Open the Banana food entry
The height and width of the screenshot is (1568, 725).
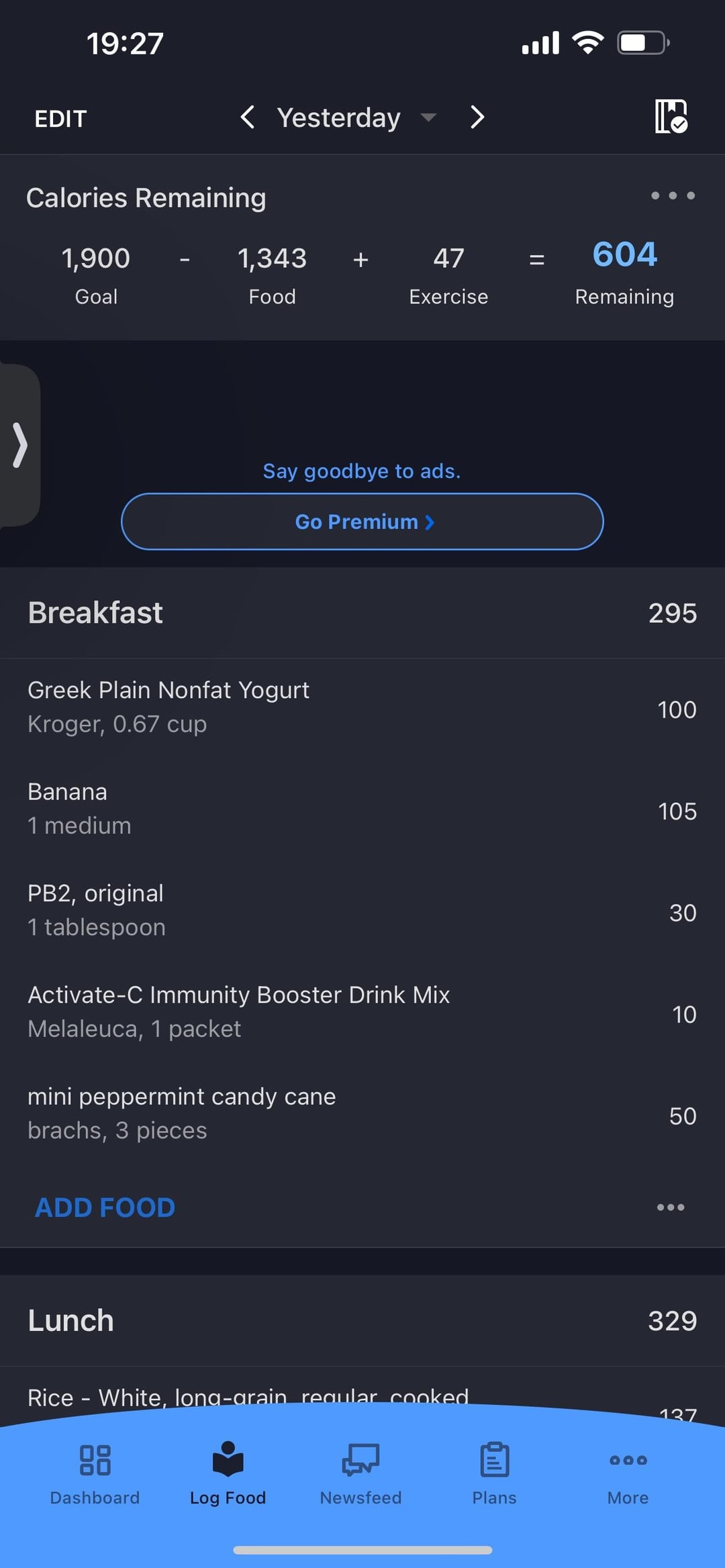click(362, 809)
